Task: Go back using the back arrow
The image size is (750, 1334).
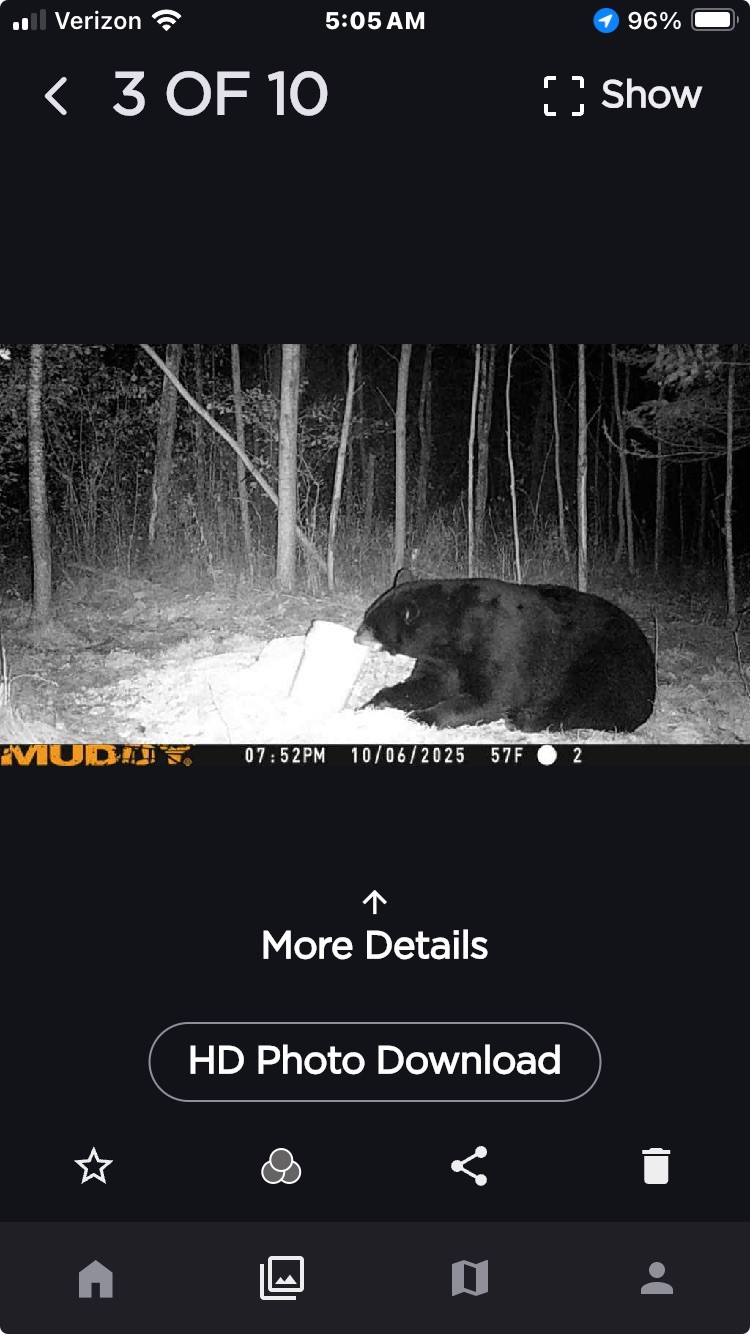Action: pyautogui.click(x=57, y=96)
